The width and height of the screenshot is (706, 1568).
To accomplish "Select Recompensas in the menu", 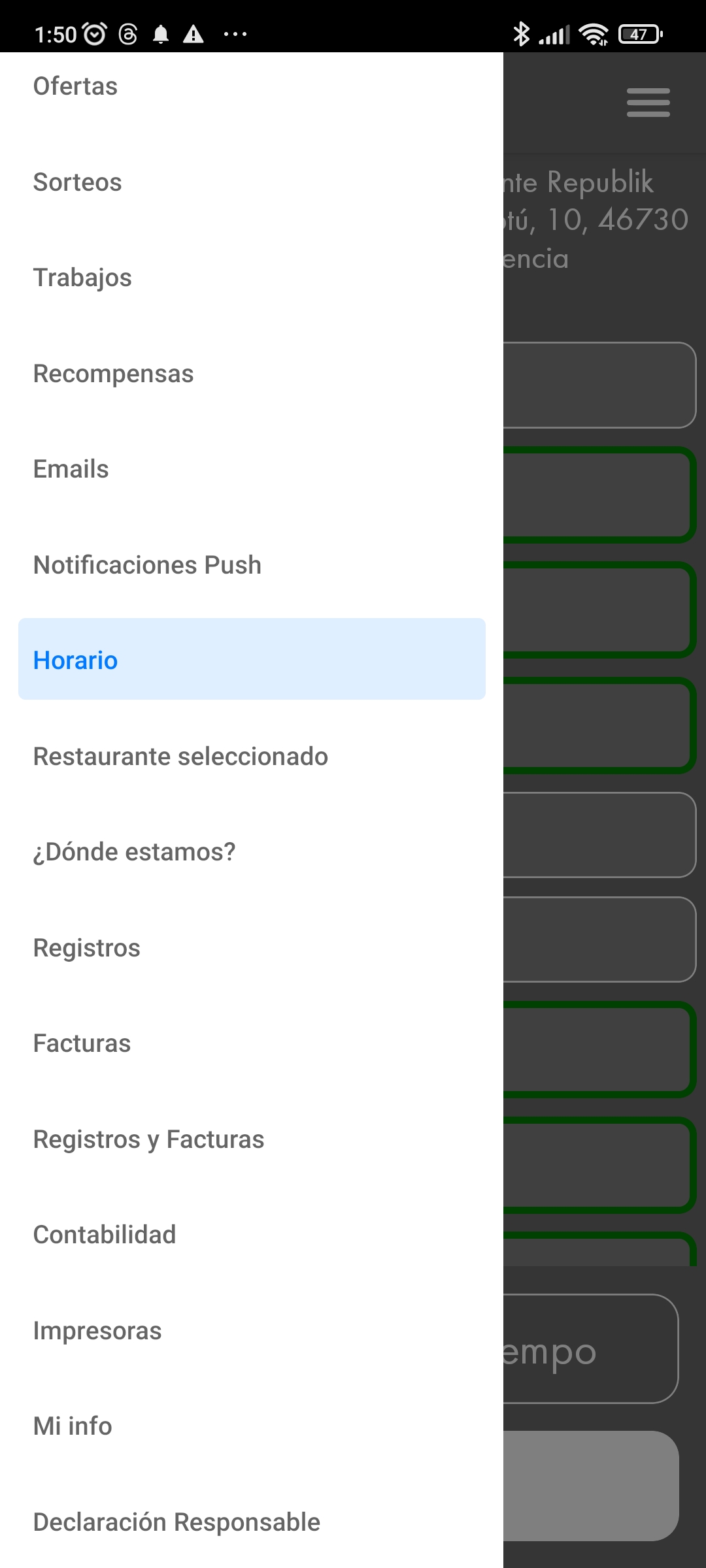I will 113,374.
